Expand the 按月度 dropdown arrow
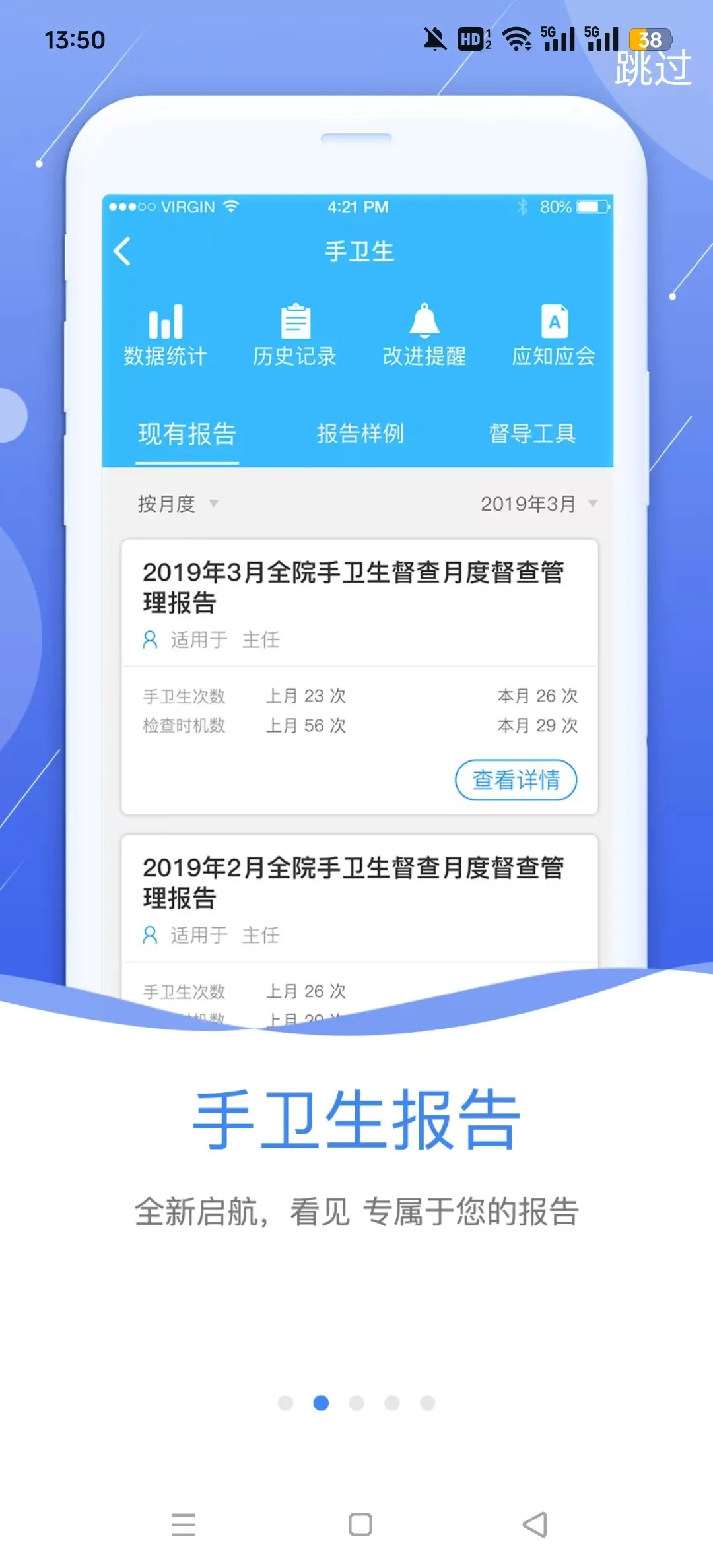Screen dimensions: 713x1568 (x=214, y=506)
